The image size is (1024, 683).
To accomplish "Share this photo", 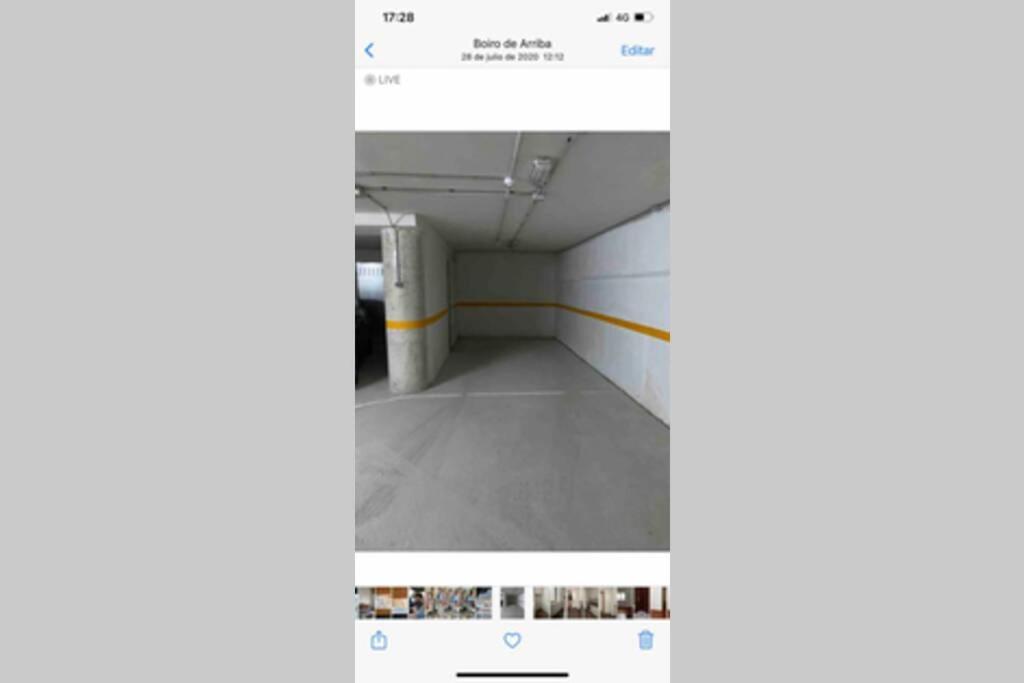I will pyautogui.click(x=379, y=640).
